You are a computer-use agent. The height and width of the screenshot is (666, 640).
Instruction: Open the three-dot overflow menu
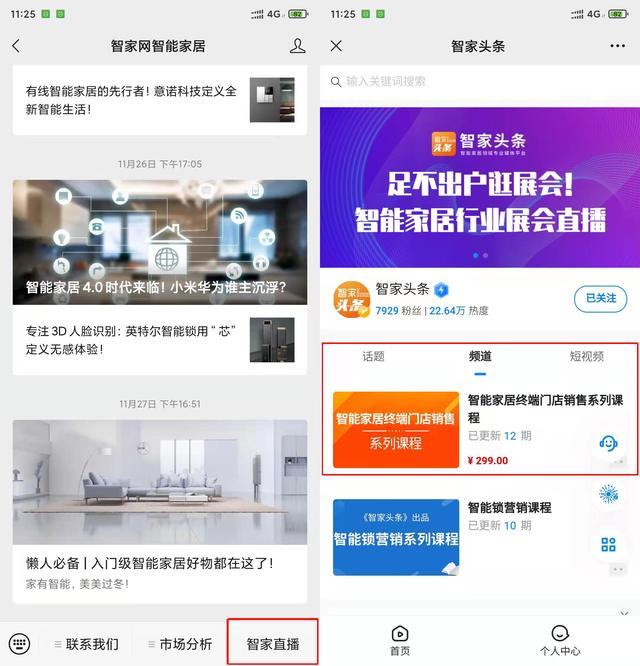click(617, 46)
